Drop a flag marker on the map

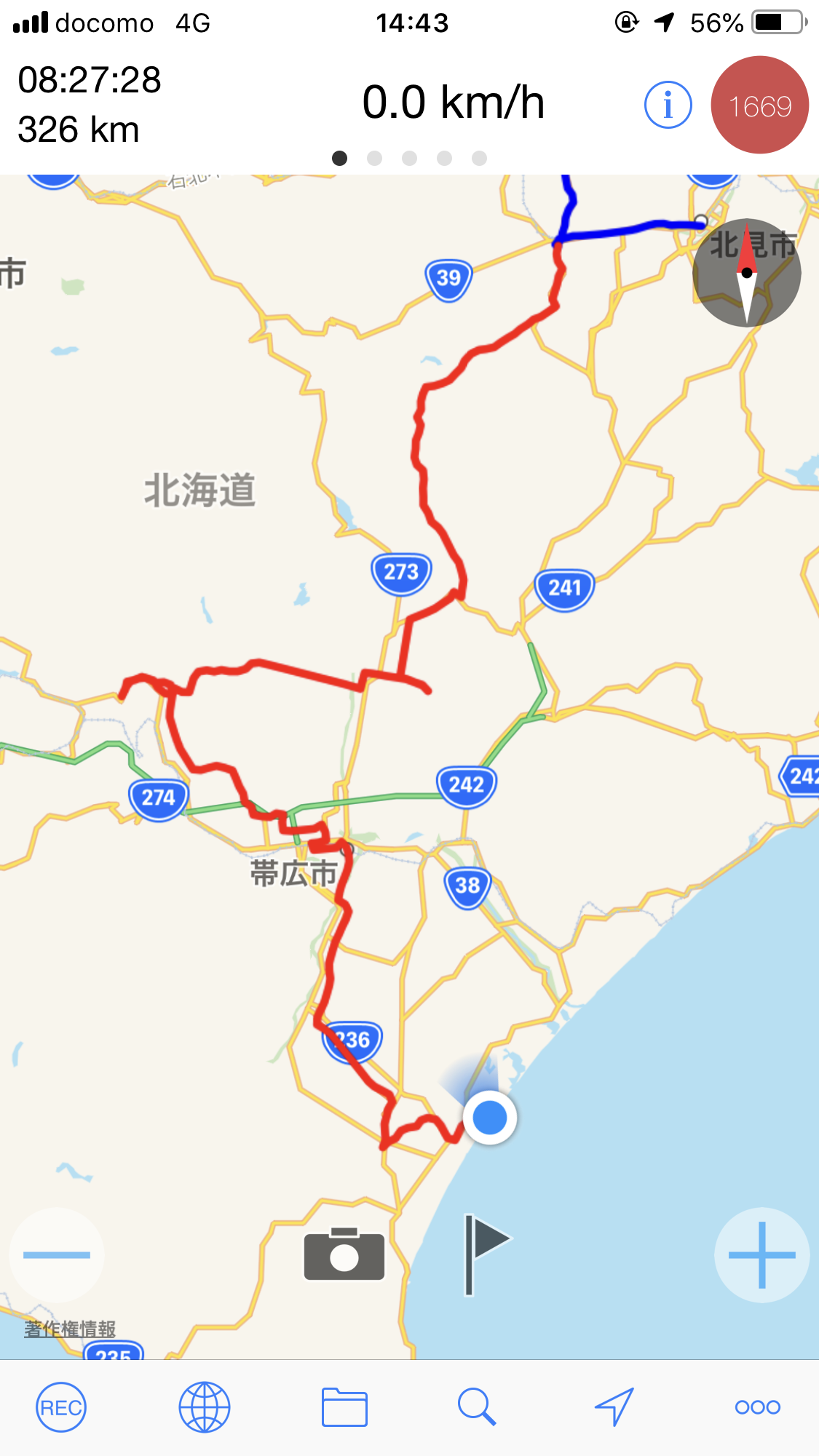485,1253
